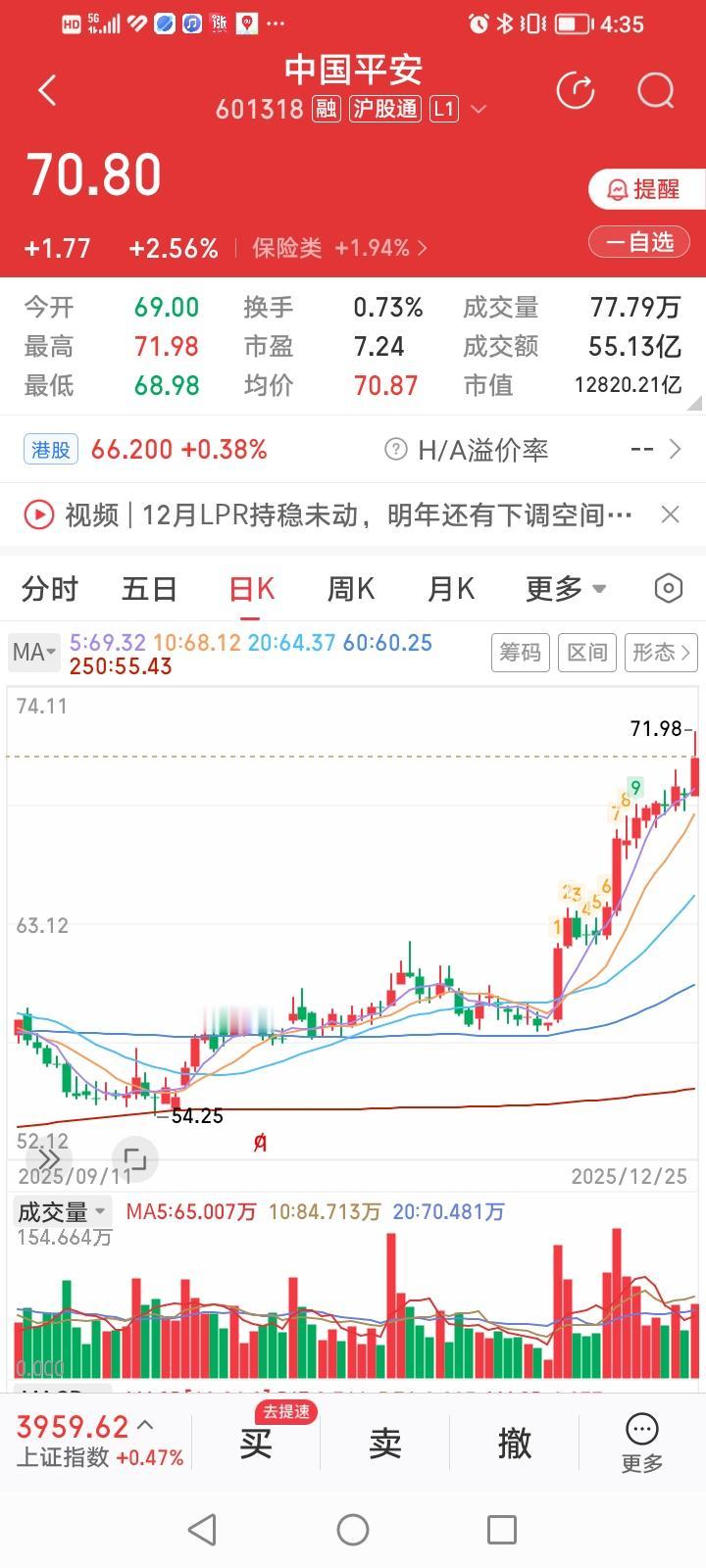Image resolution: width=706 pixels, height=1568 pixels.
Task: Select the 周K weekly chart tab
Action: point(349,588)
